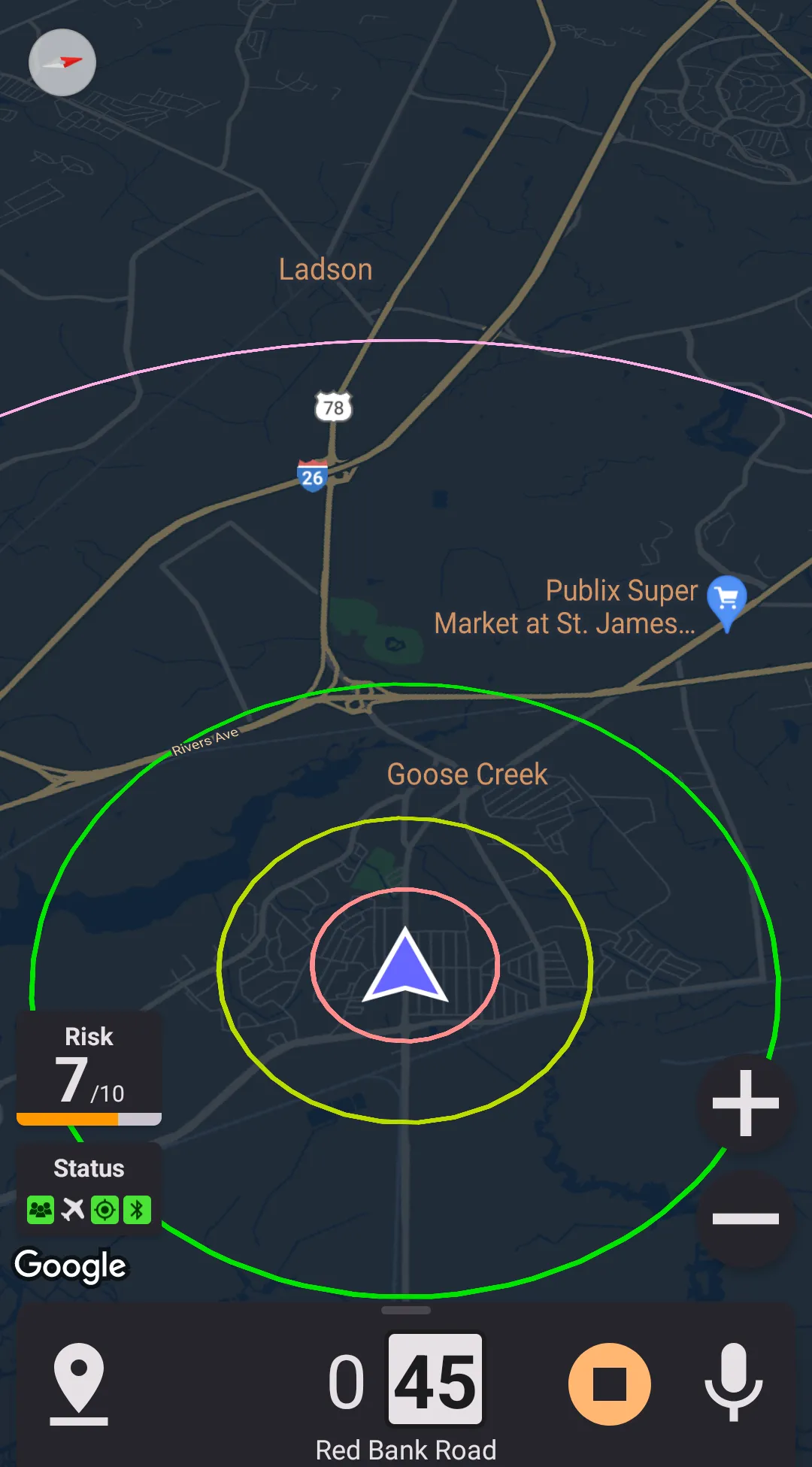812x1467 pixels.
Task: Open the location pin marker button
Action: (79, 1384)
